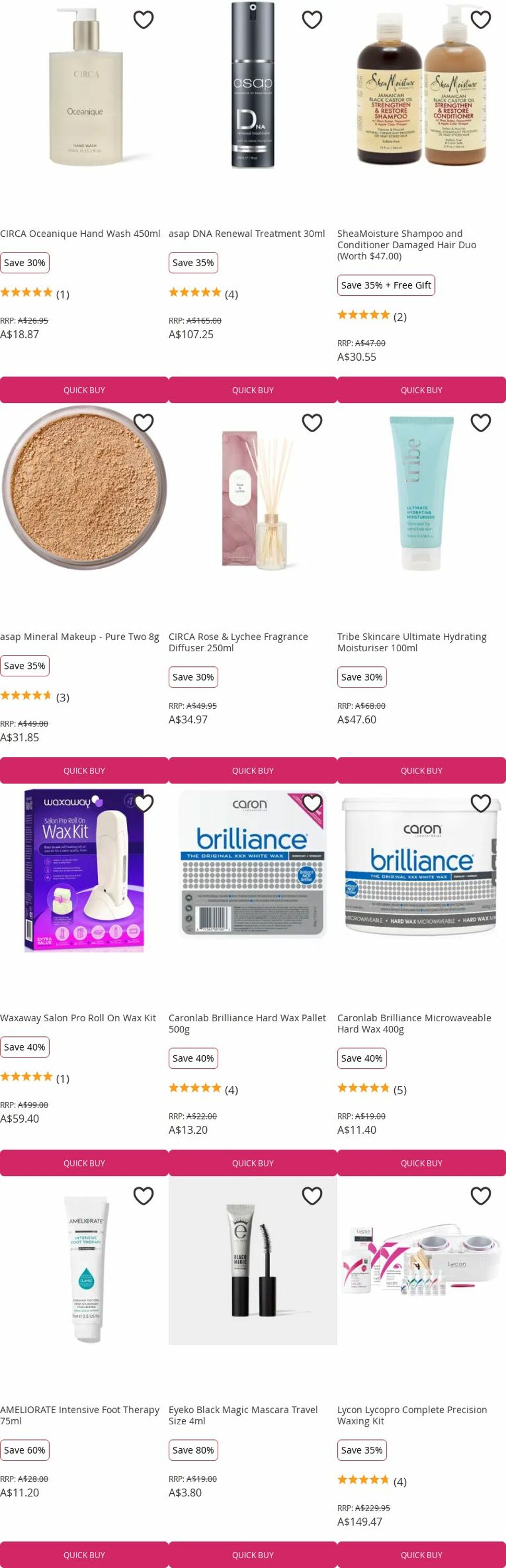Image resolution: width=506 pixels, height=1568 pixels.
Task: Favorite the asap DNA Renewal Treatment
Action: click(x=312, y=20)
